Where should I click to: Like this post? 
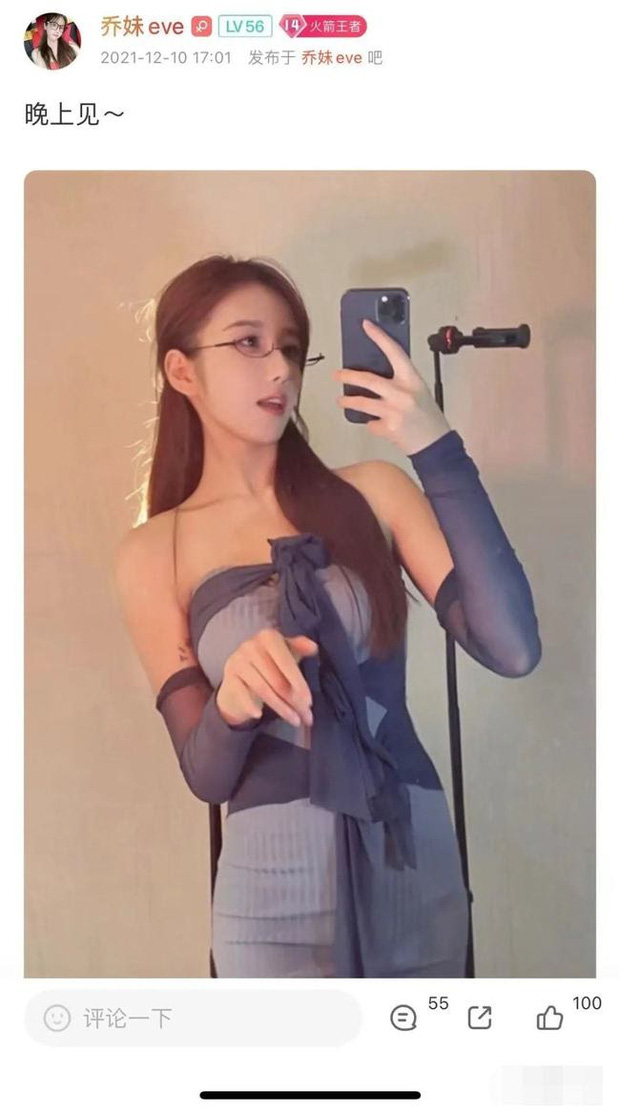click(x=550, y=1018)
